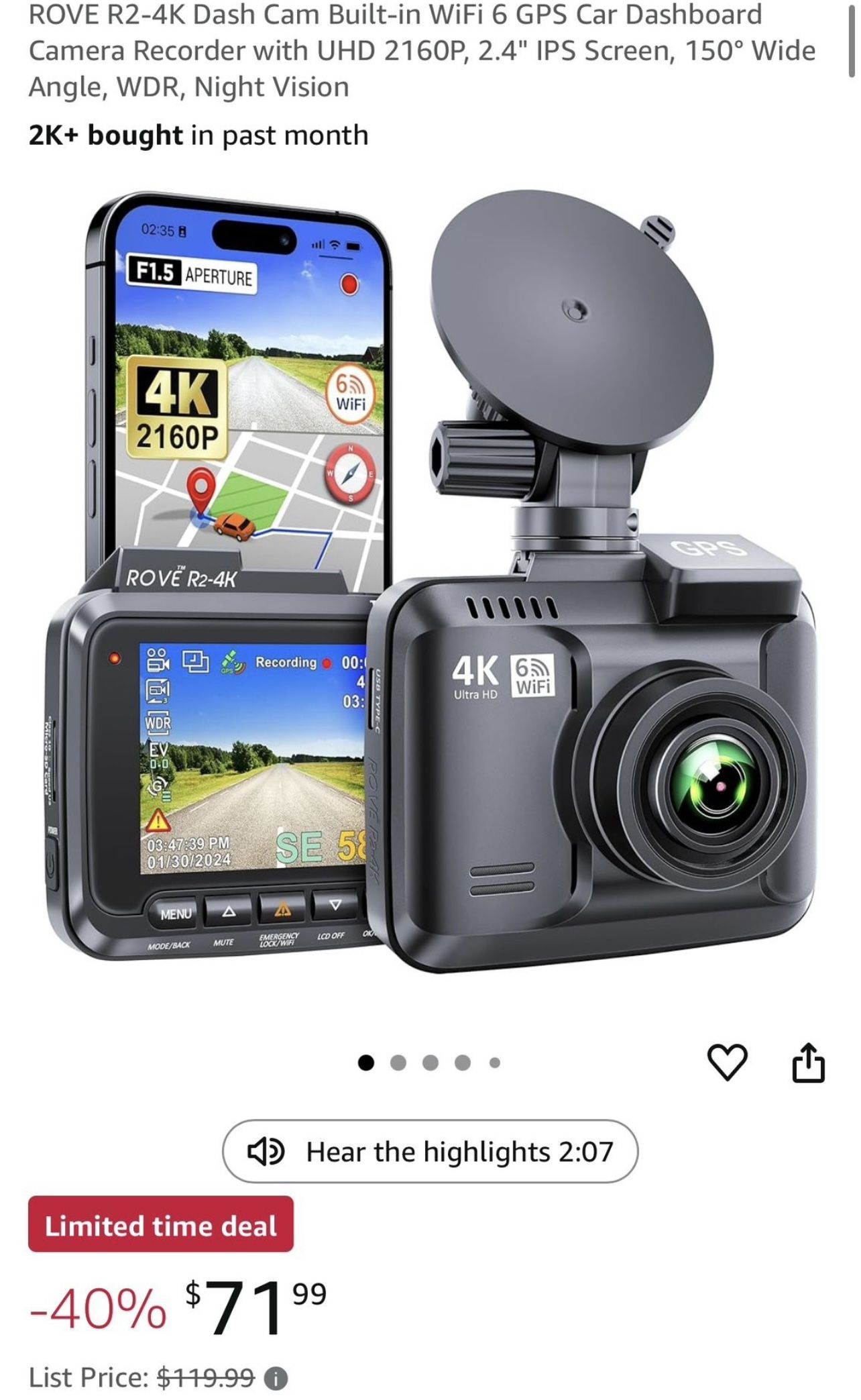Tap the list price info icon
Screen dimensions: 861x1400
click(x=276, y=1378)
